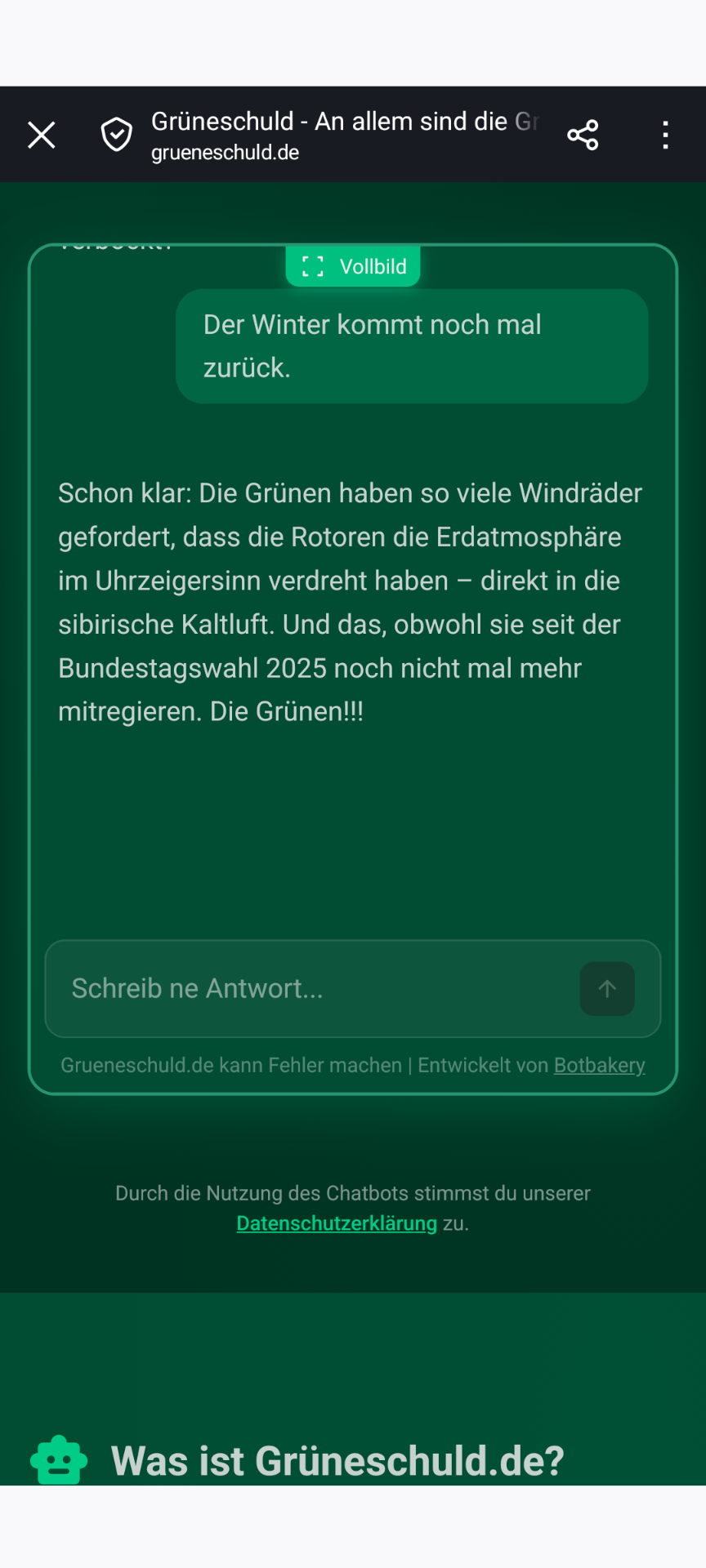Open the Botbakery link

pyautogui.click(x=599, y=1065)
